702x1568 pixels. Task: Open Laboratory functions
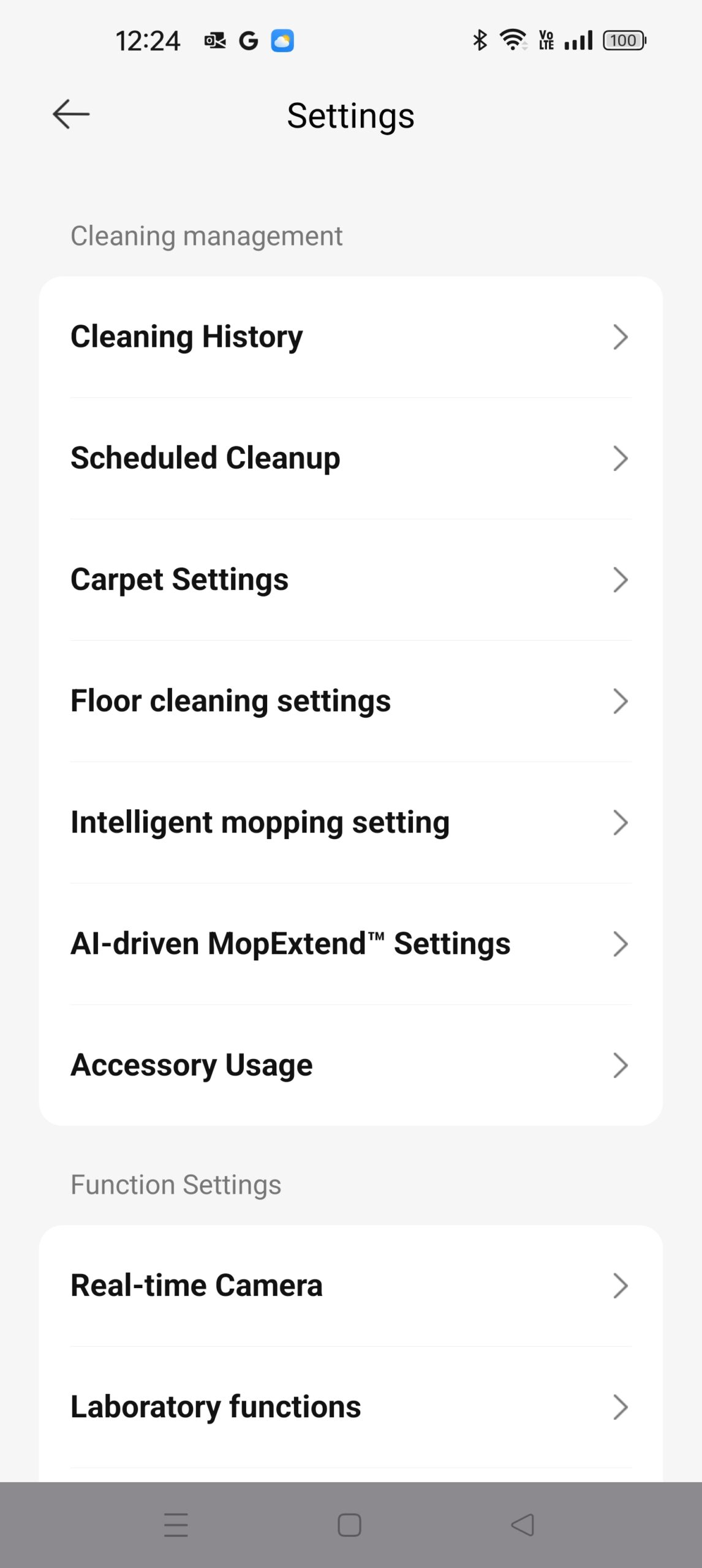coord(350,1406)
